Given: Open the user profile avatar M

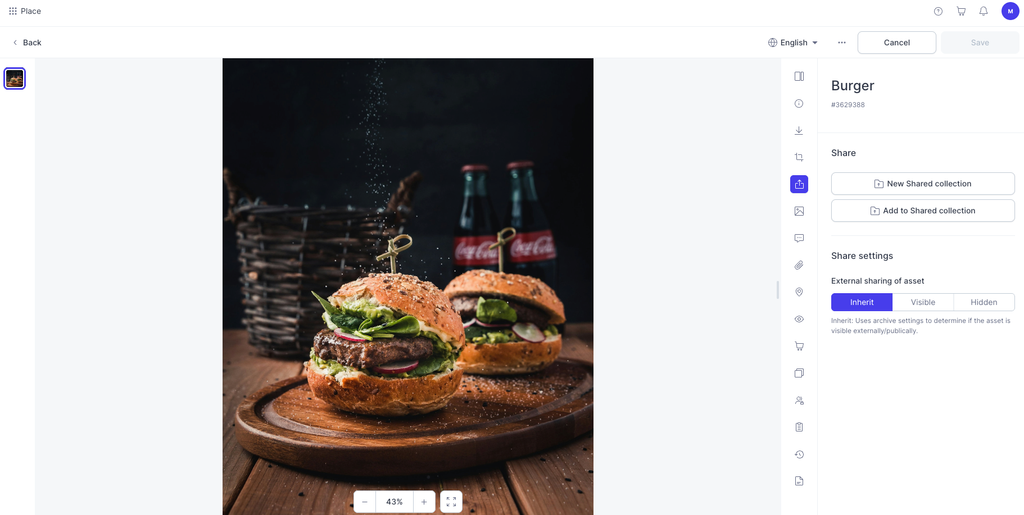Looking at the screenshot, I should click(x=1010, y=11).
